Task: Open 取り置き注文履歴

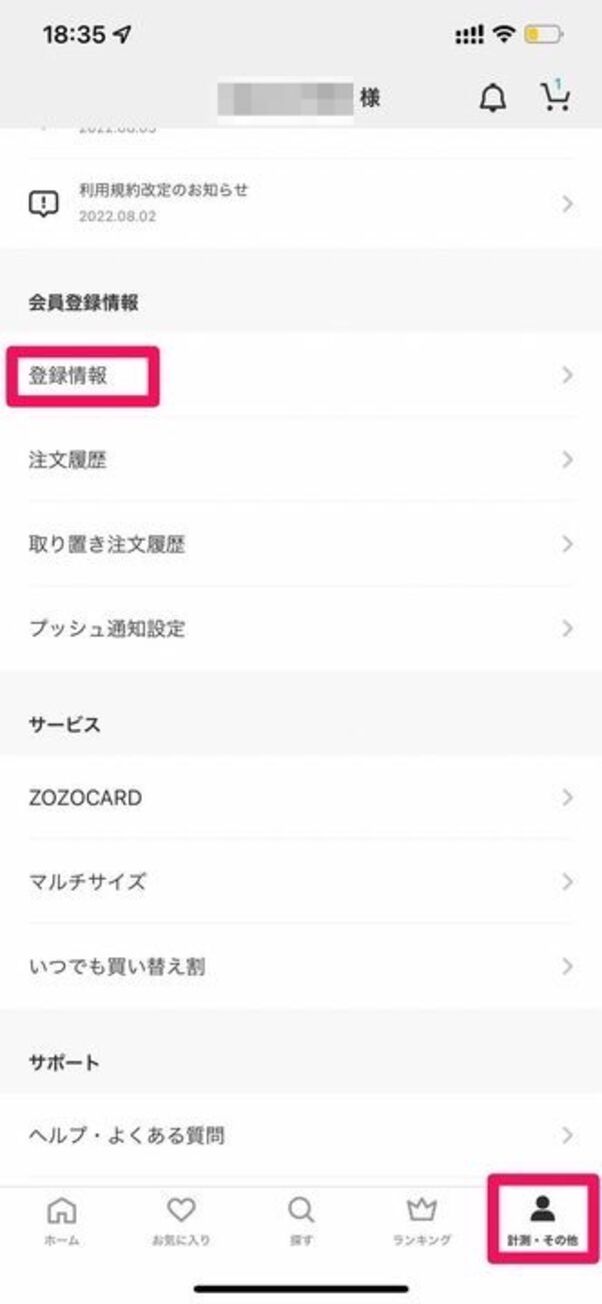Action: tap(301, 544)
